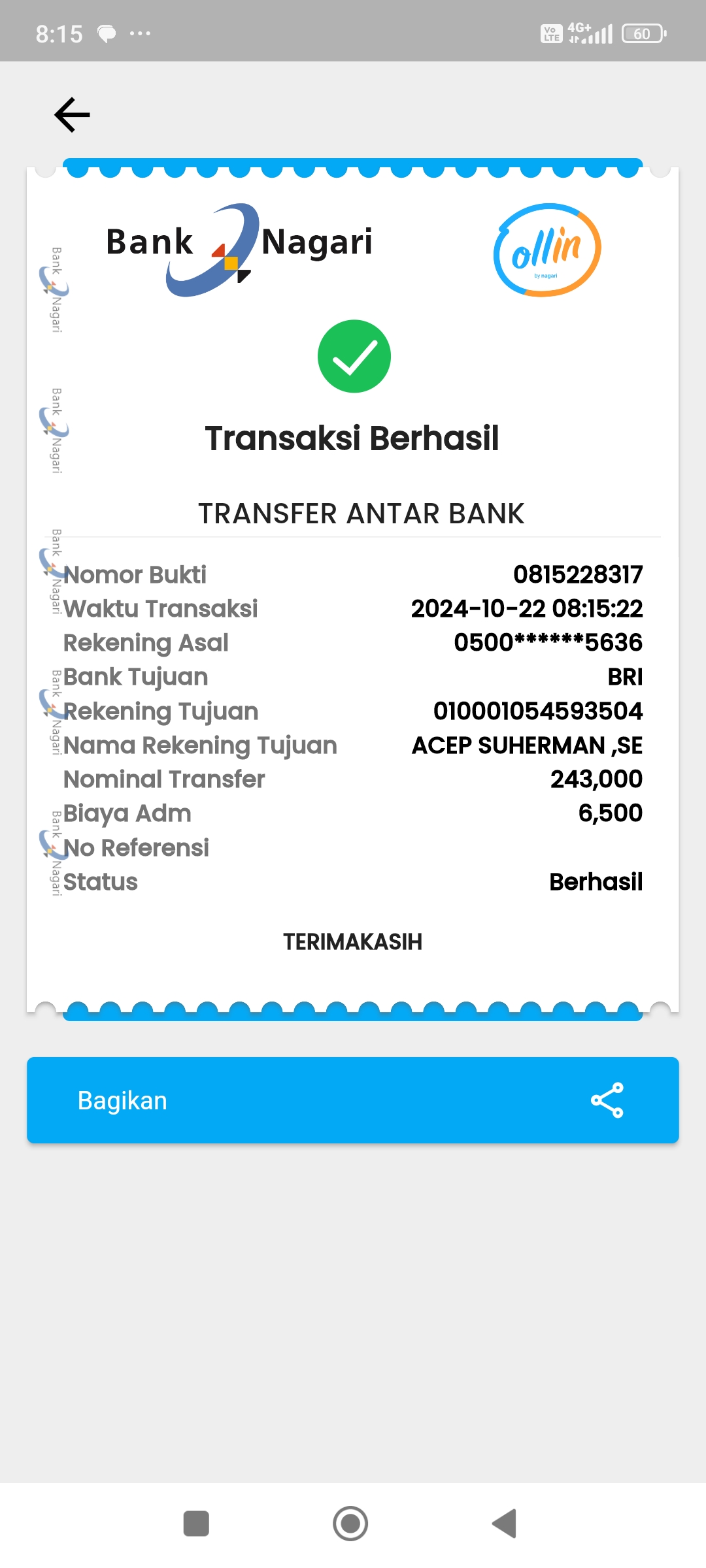The image size is (706, 1568).
Task: Tap the system back triangle button
Action: point(504,1524)
